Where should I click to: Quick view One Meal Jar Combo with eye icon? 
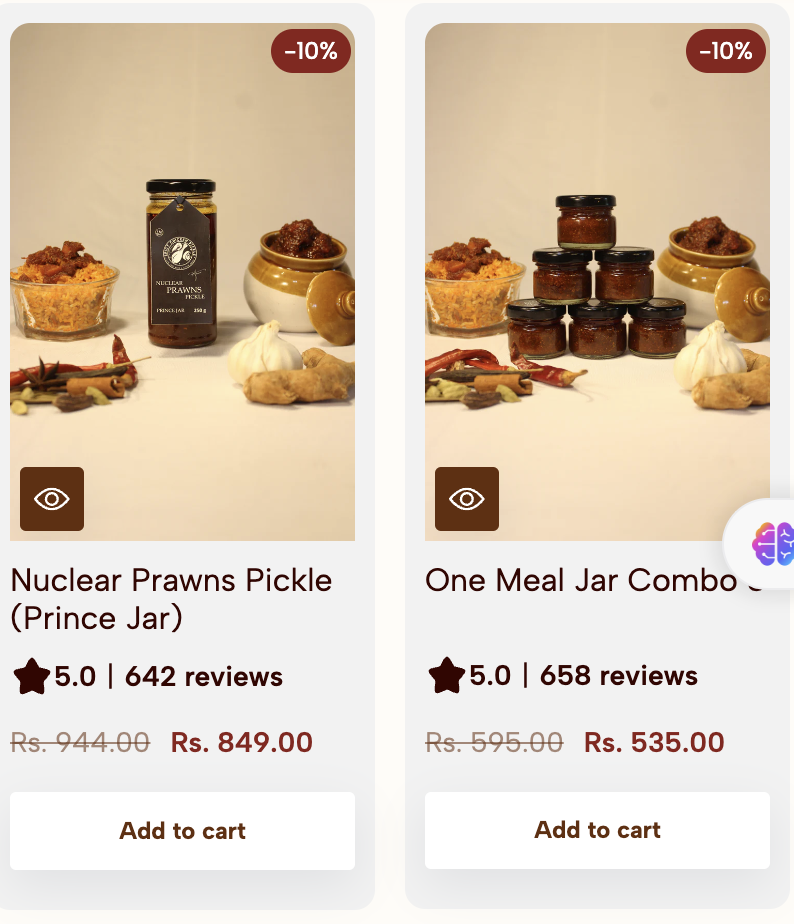pyautogui.click(x=467, y=499)
